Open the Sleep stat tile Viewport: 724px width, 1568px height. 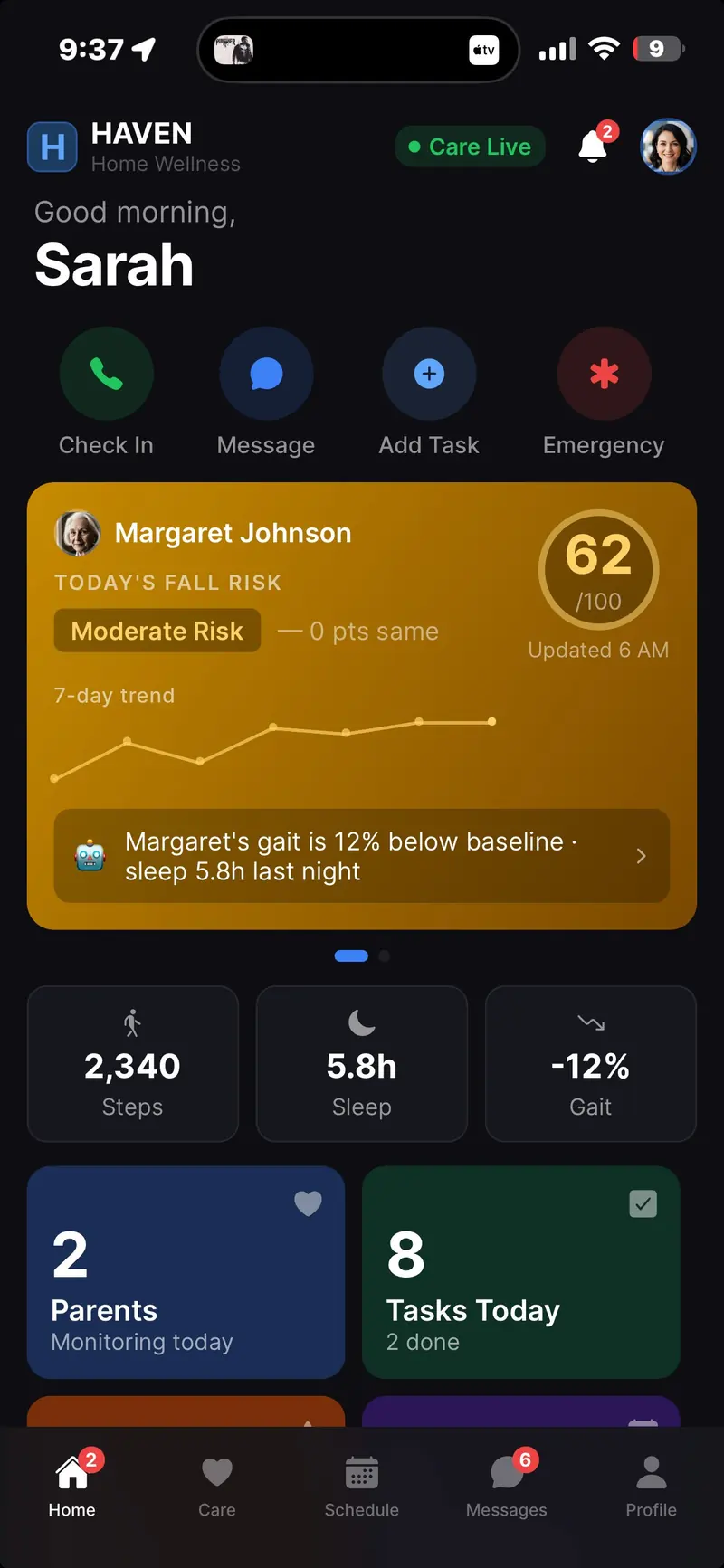click(x=362, y=1064)
